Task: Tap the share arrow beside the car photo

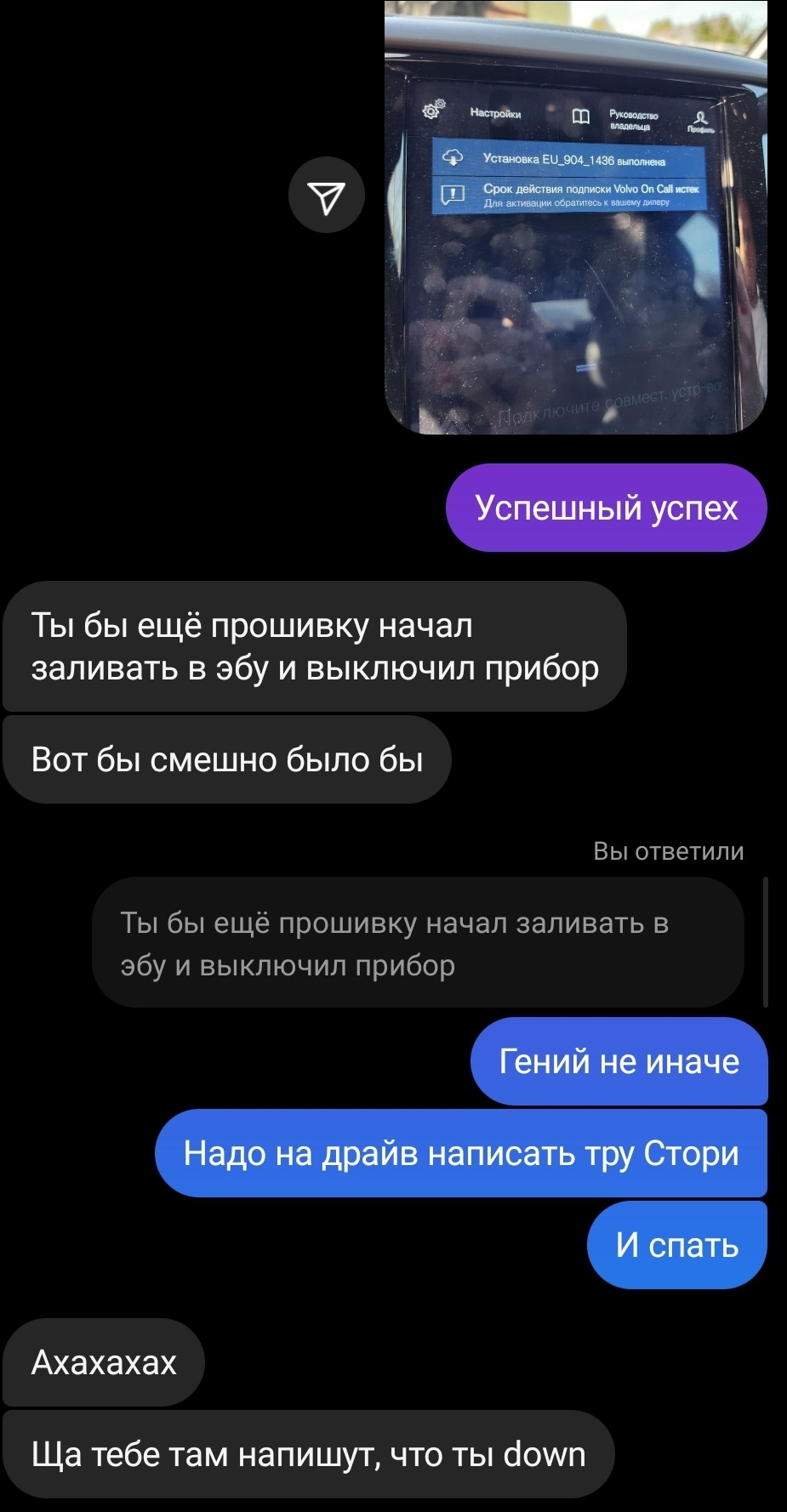Action: click(x=326, y=194)
